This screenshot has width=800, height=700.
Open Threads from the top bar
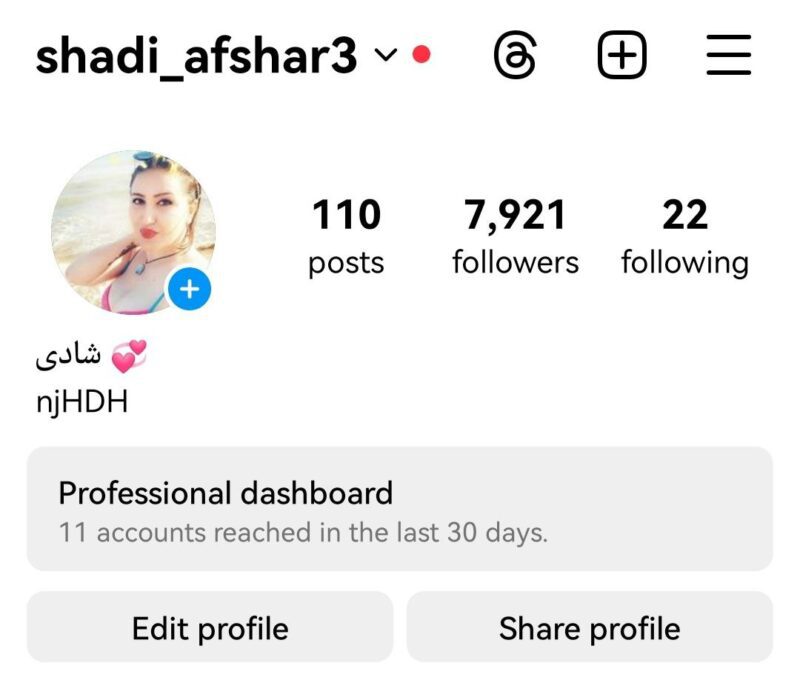(515, 55)
